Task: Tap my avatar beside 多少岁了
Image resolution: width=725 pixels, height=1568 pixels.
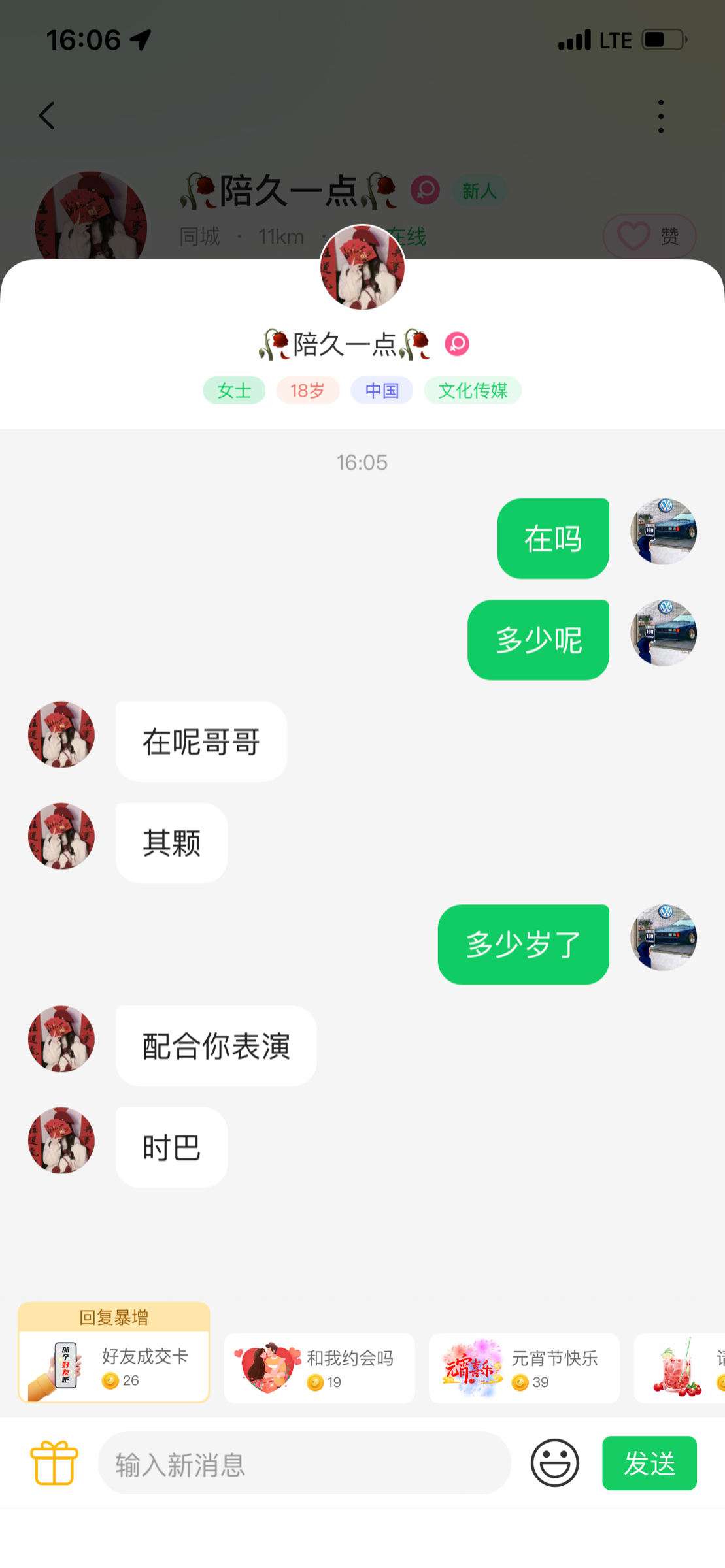Action: [x=663, y=938]
